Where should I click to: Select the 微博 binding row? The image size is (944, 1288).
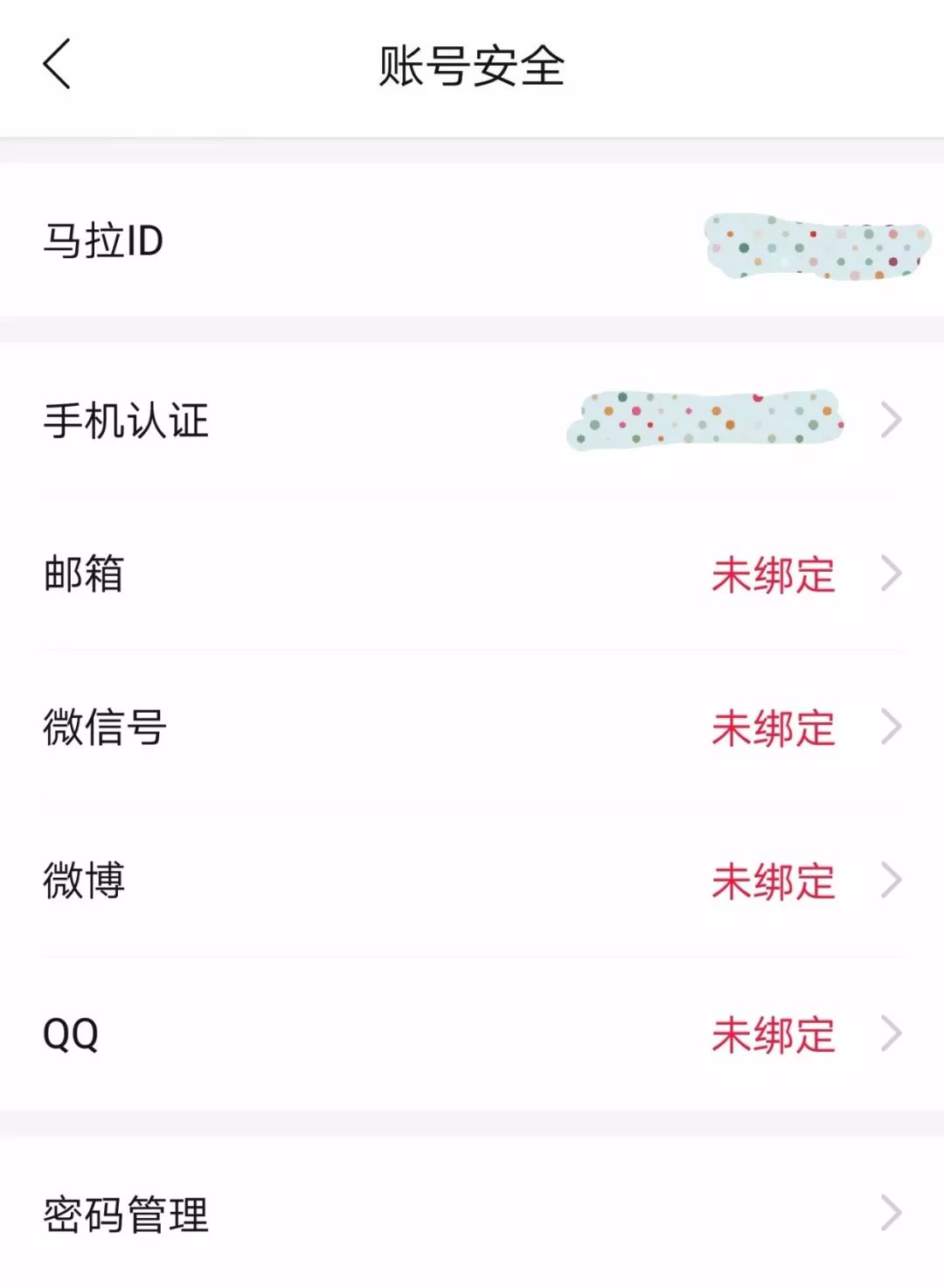tap(472, 881)
